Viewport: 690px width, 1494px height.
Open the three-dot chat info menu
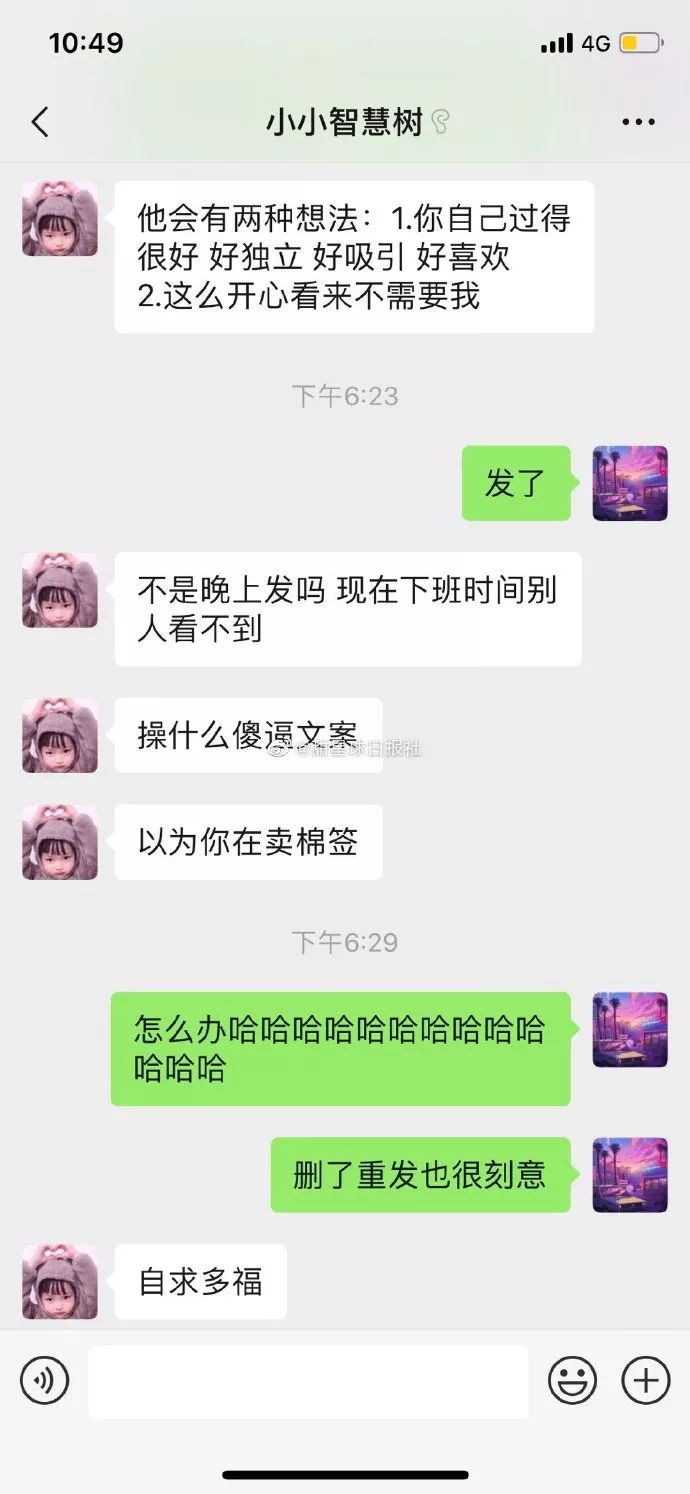click(638, 123)
